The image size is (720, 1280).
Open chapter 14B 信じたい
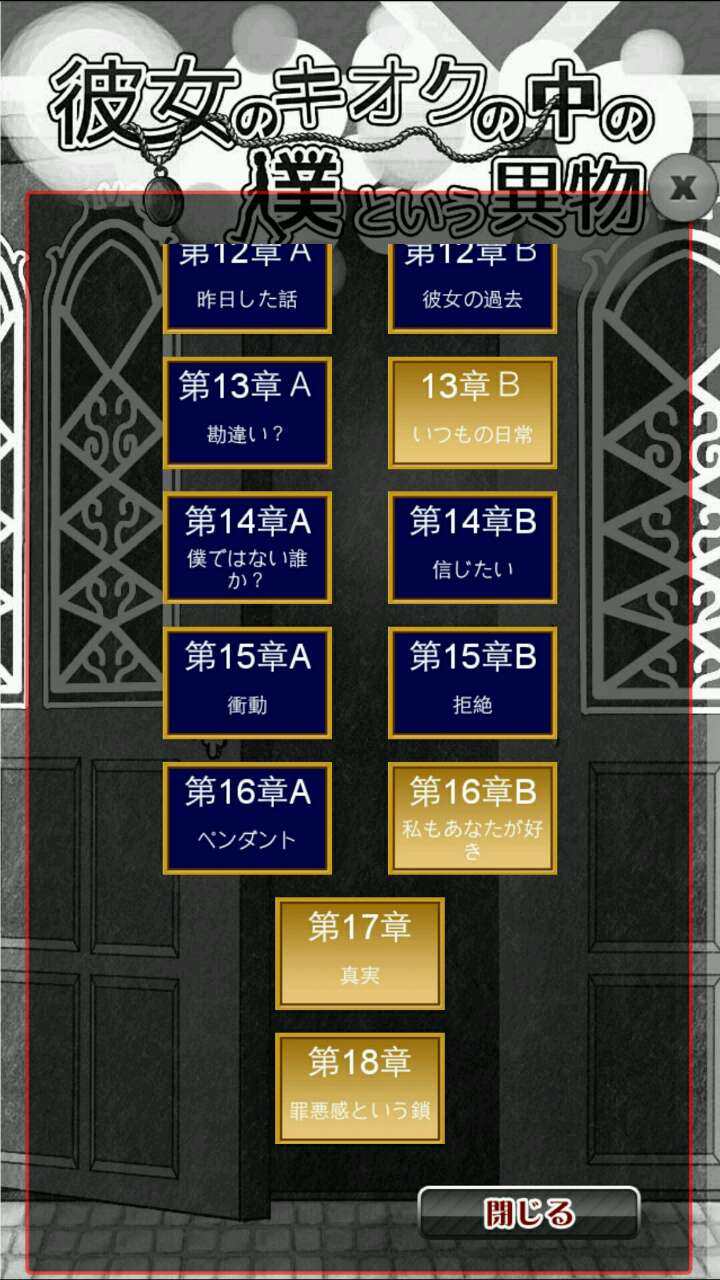tap(472, 547)
